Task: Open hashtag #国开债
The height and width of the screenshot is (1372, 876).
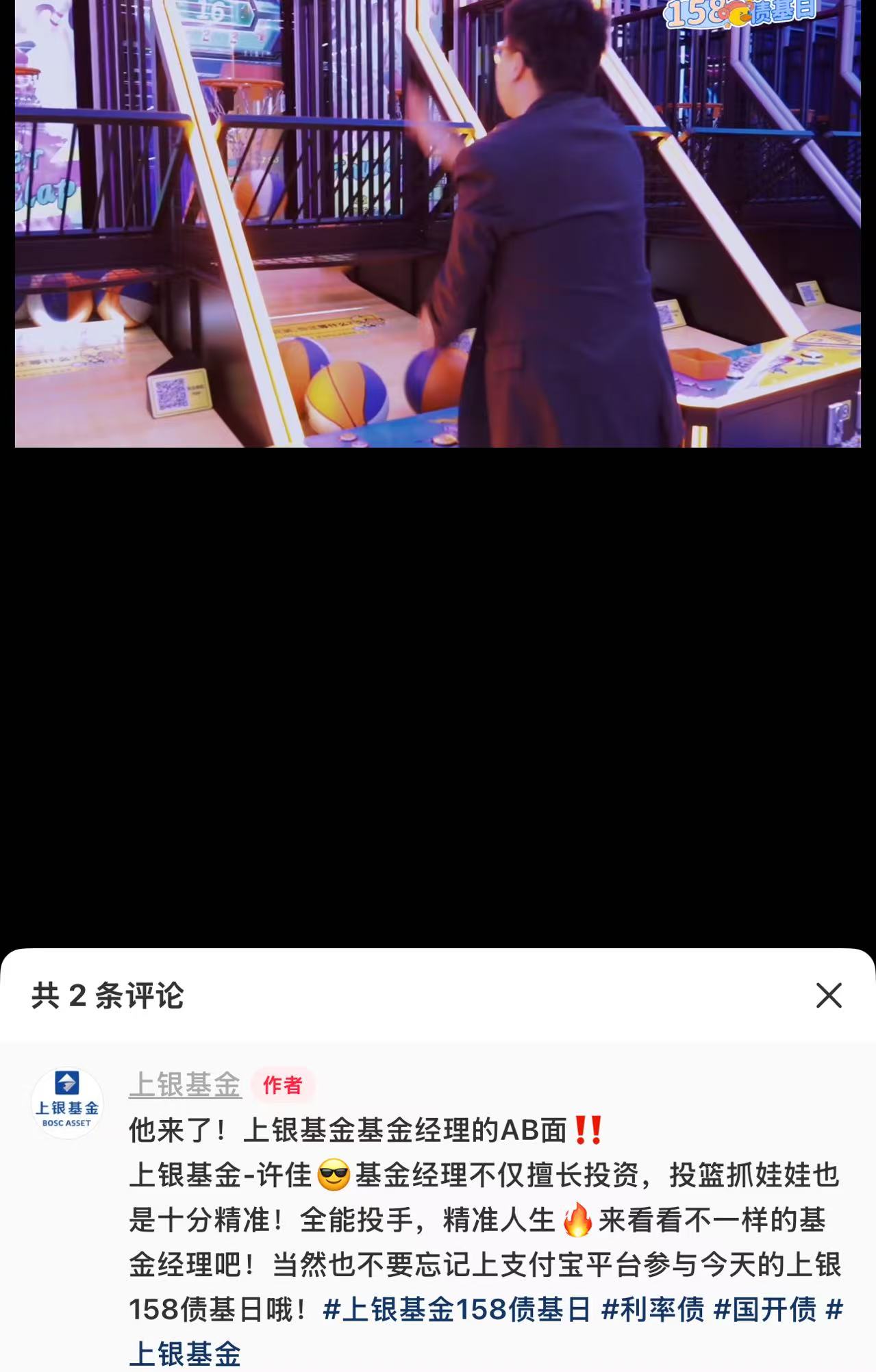Action: point(764,1309)
